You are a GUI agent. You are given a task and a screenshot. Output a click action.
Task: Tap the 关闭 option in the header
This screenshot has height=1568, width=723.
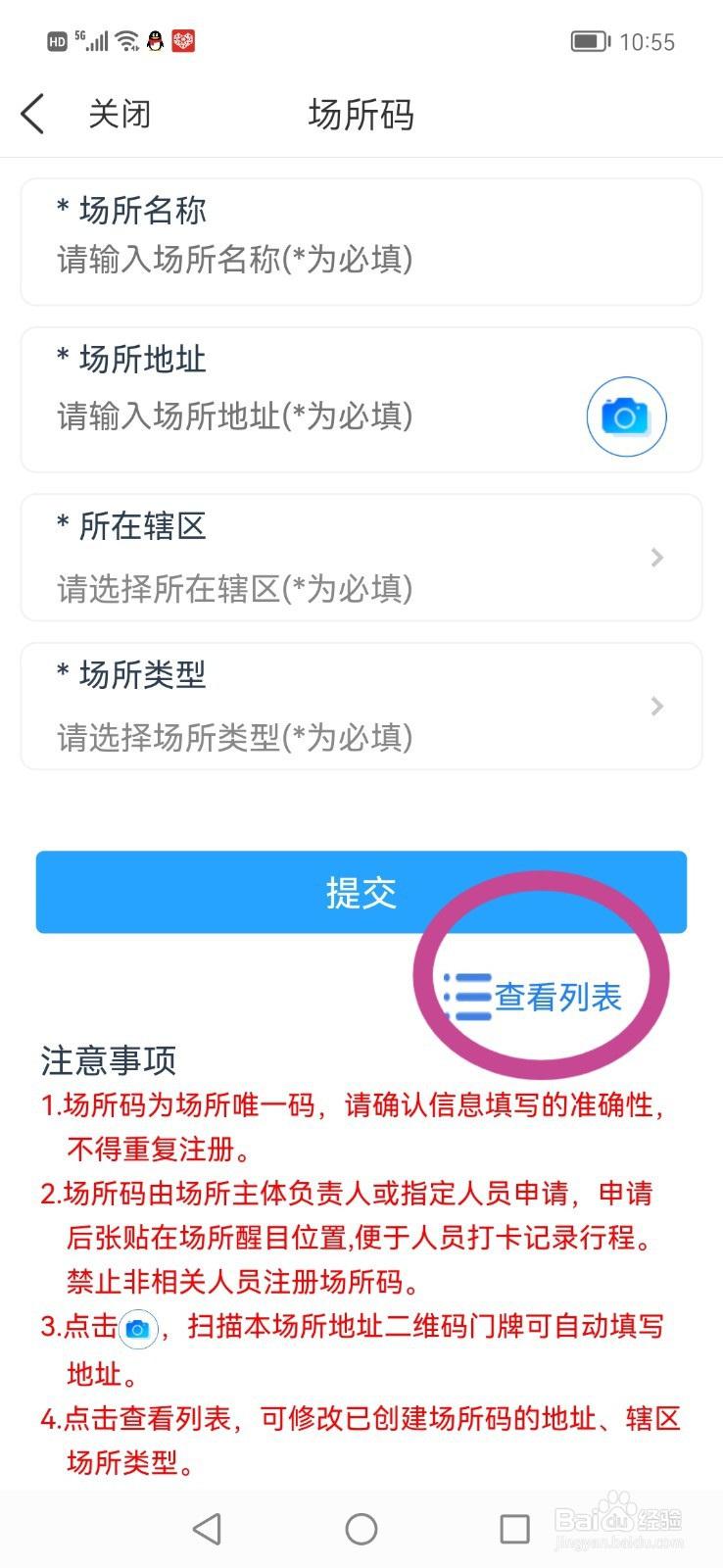pyautogui.click(x=120, y=114)
